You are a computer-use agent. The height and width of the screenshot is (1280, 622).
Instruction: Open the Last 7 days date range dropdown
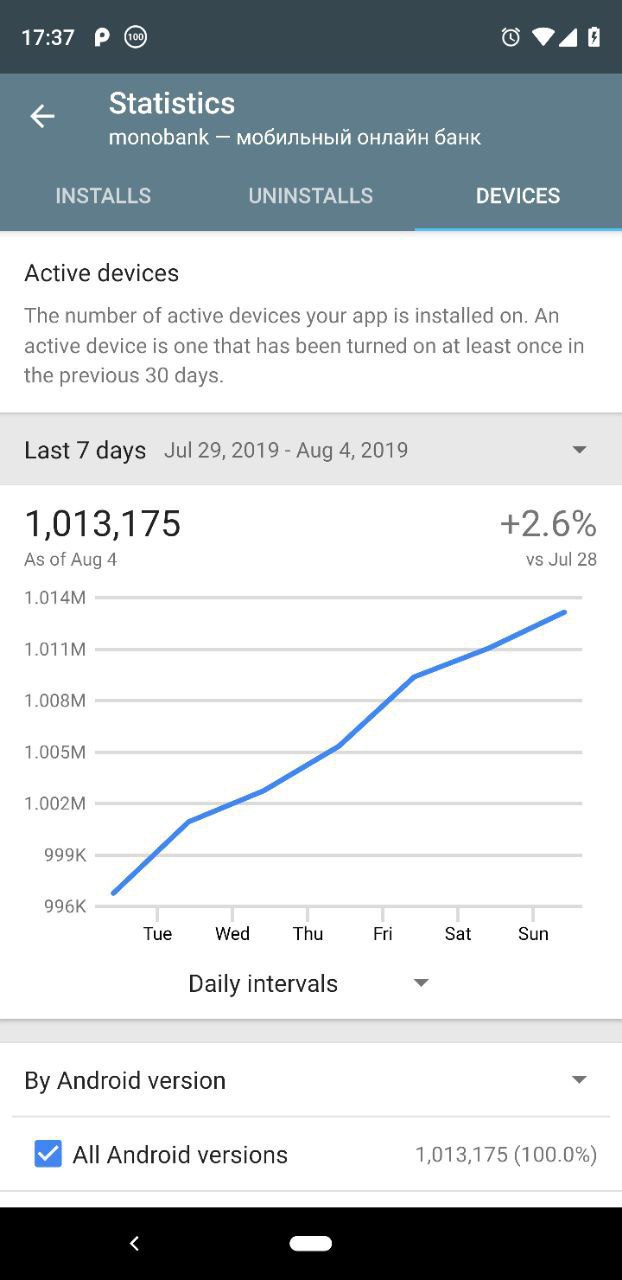(579, 450)
